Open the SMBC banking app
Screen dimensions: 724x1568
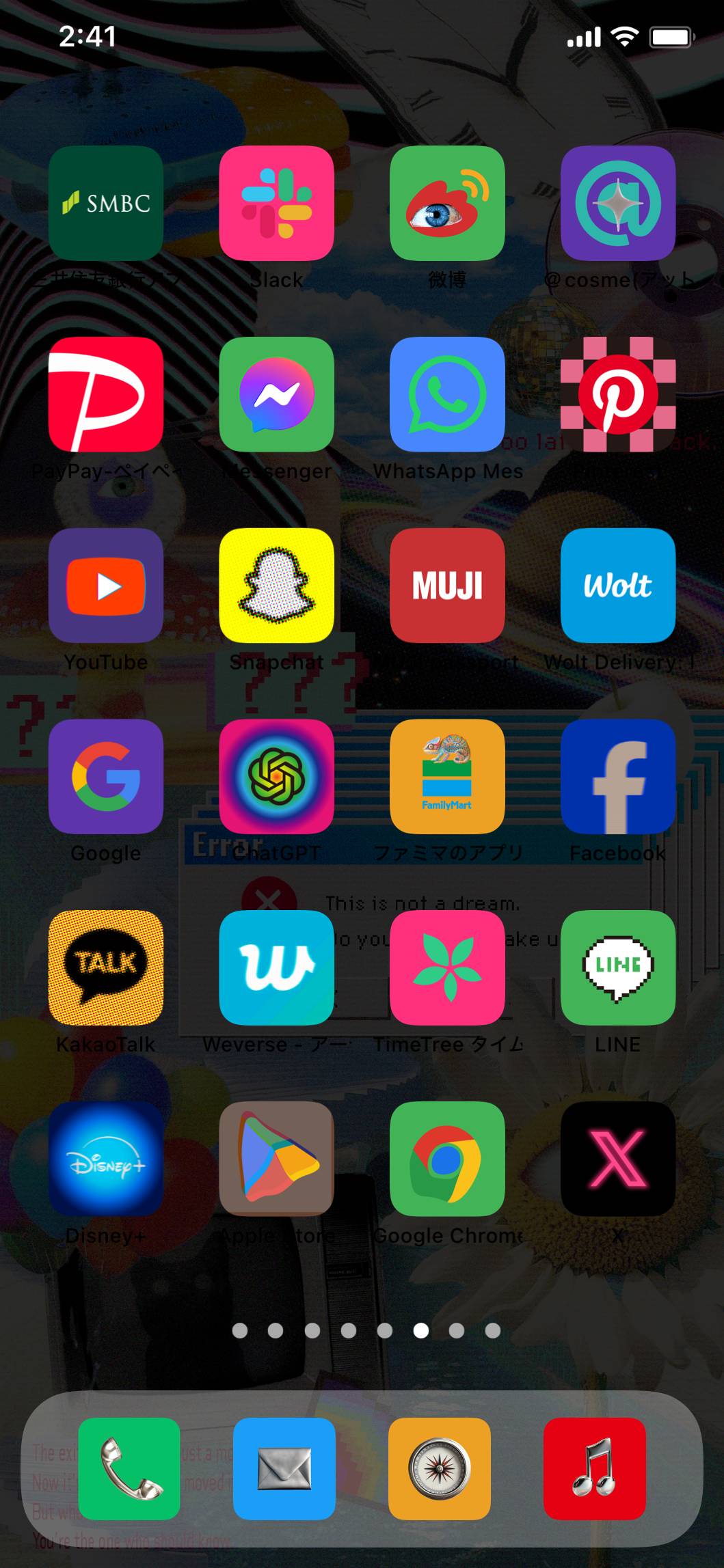[106, 203]
